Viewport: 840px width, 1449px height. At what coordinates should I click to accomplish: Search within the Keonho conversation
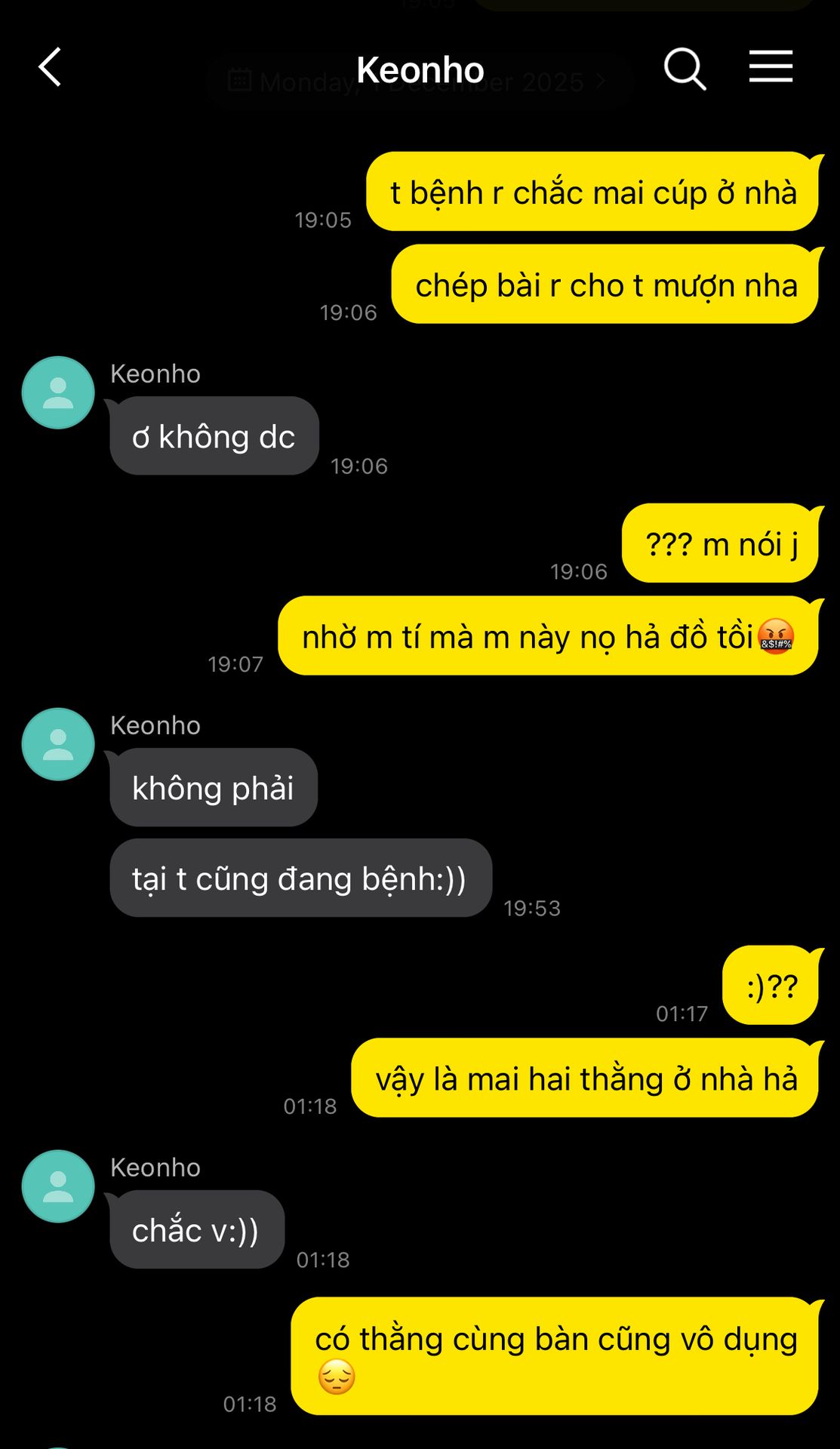click(684, 69)
